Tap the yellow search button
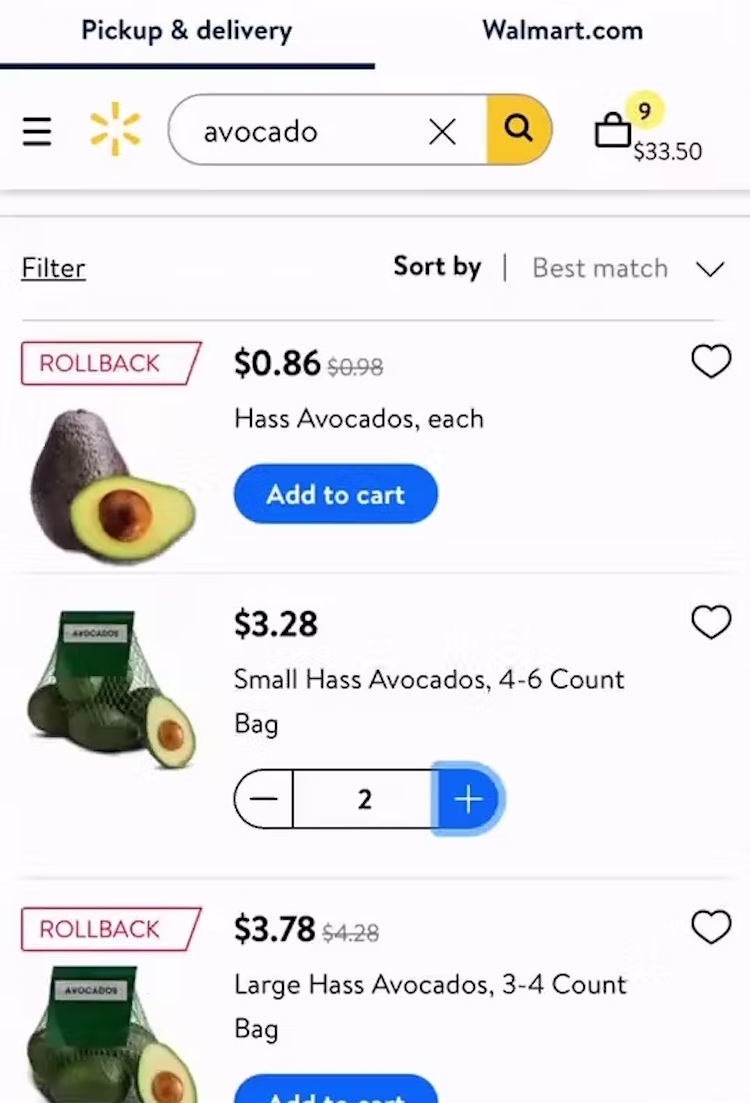The width and height of the screenshot is (750, 1103). pos(518,129)
